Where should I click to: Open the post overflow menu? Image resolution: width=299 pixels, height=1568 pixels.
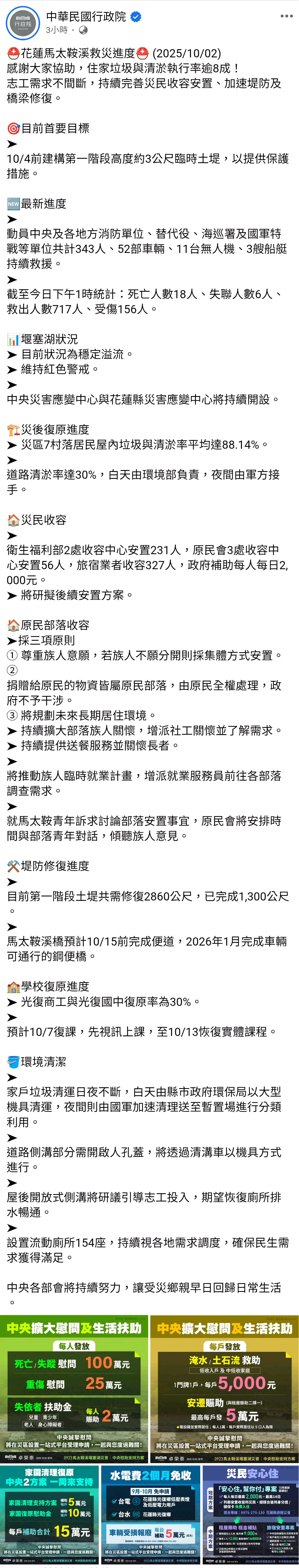286,16
